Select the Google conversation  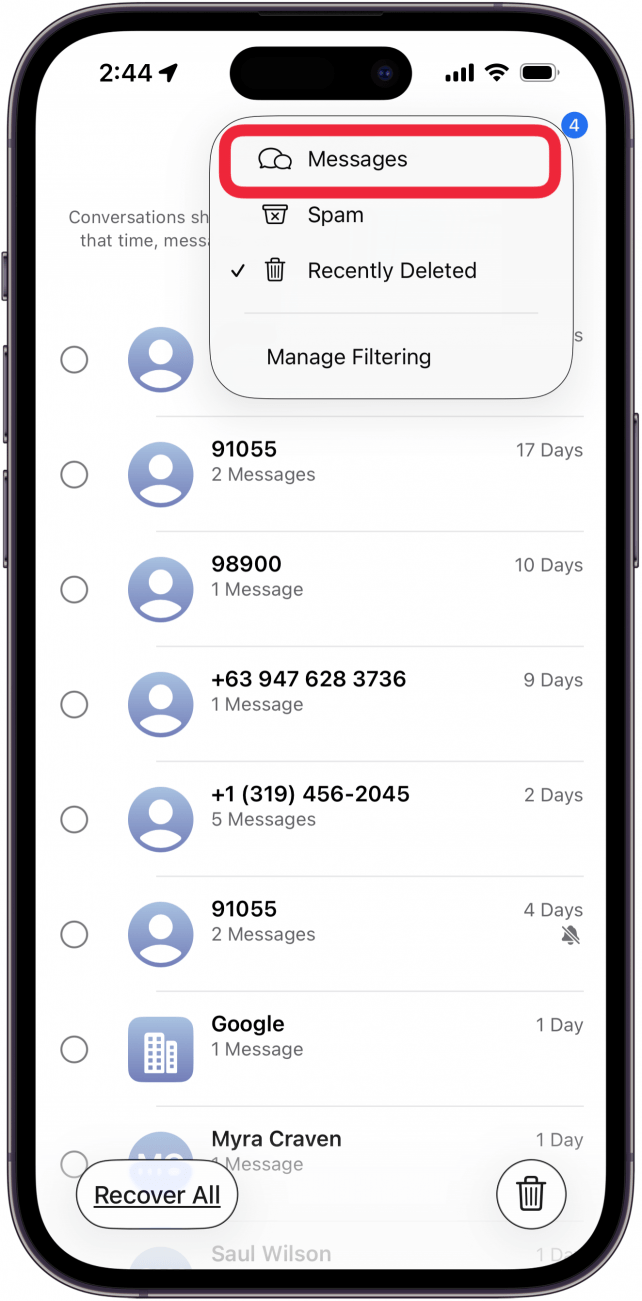(x=74, y=1049)
